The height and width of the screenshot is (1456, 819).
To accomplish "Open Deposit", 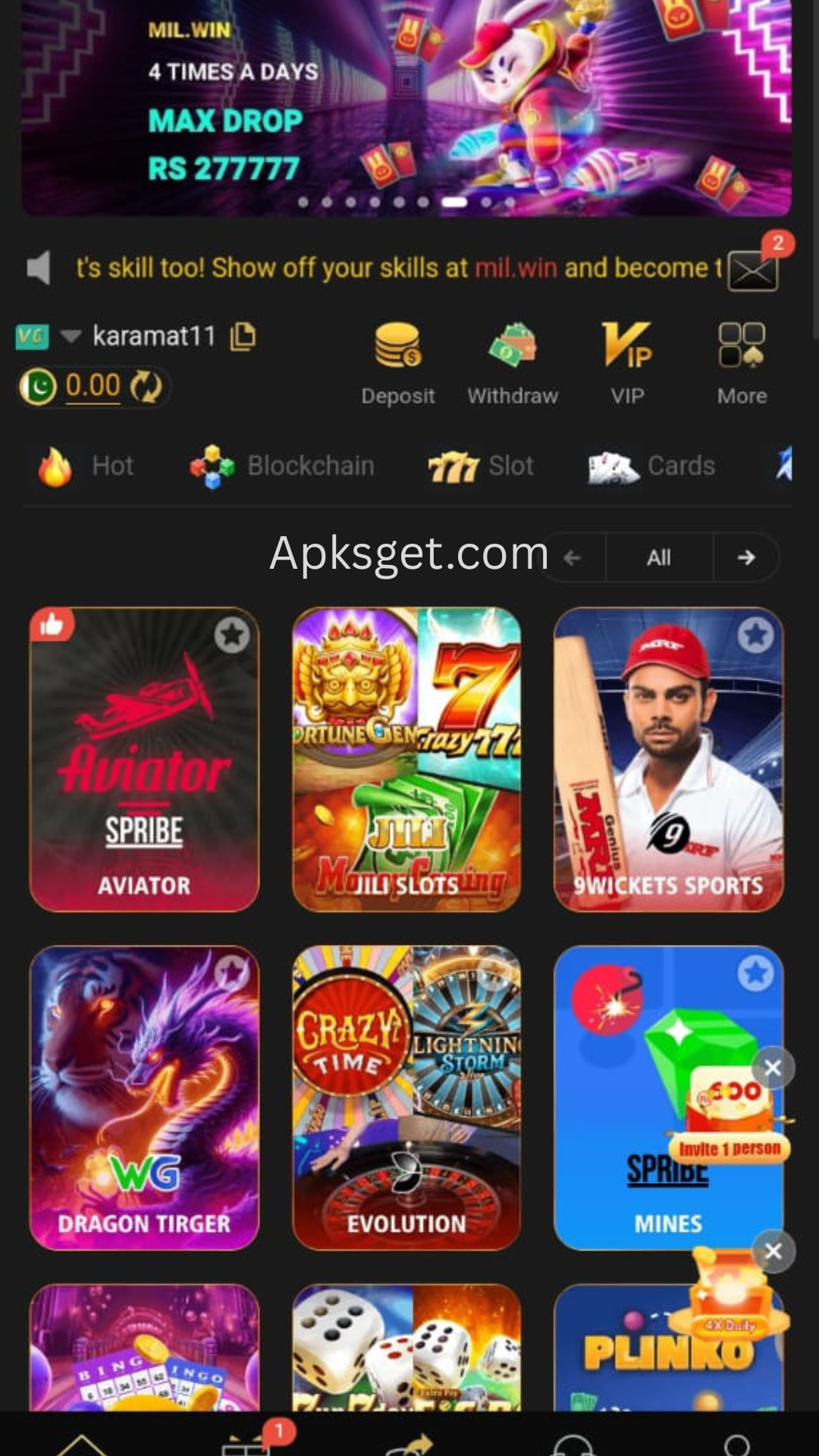I will [x=398, y=363].
